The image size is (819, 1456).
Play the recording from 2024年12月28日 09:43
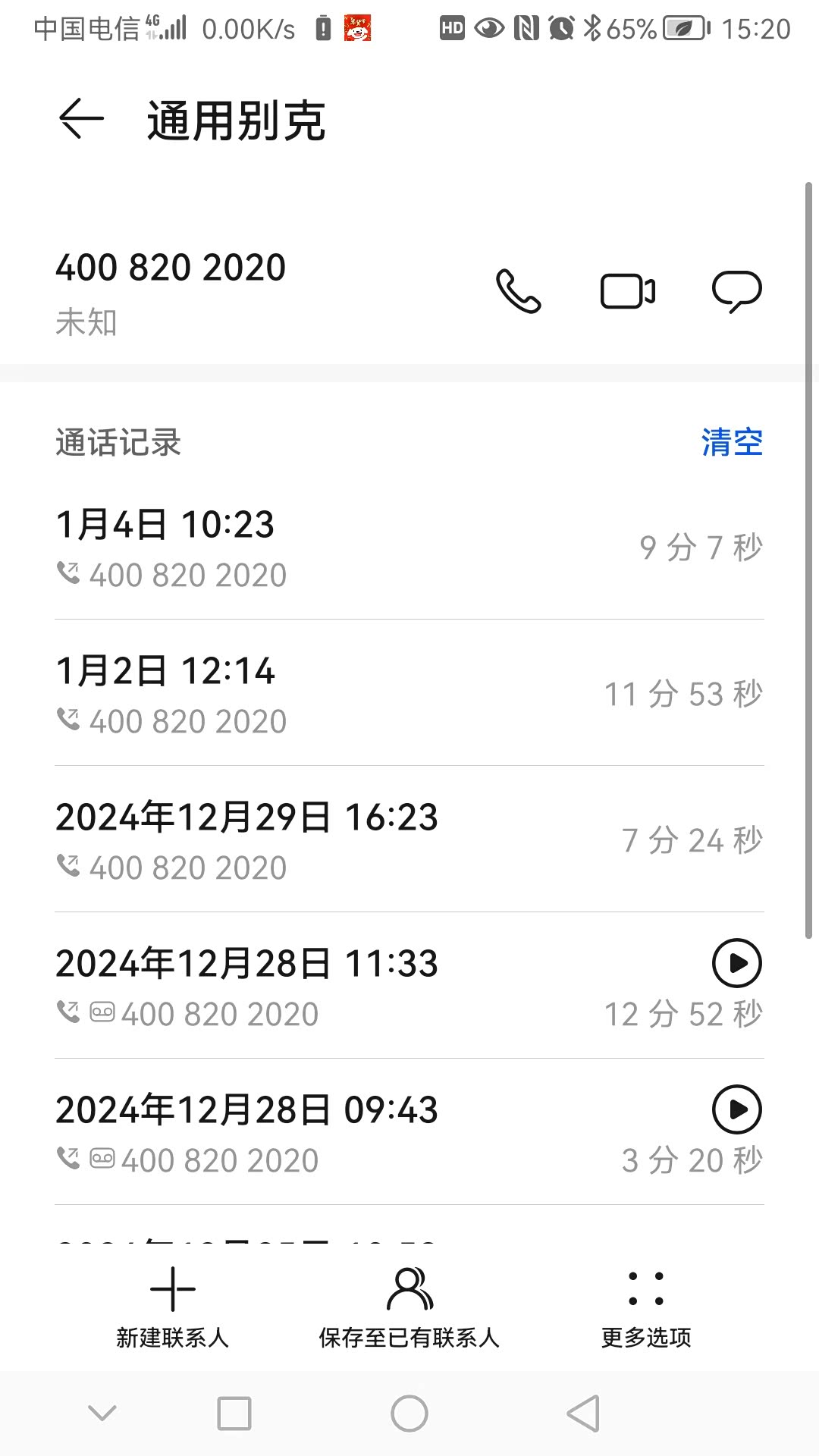pyautogui.click(x=736, y=1109)
